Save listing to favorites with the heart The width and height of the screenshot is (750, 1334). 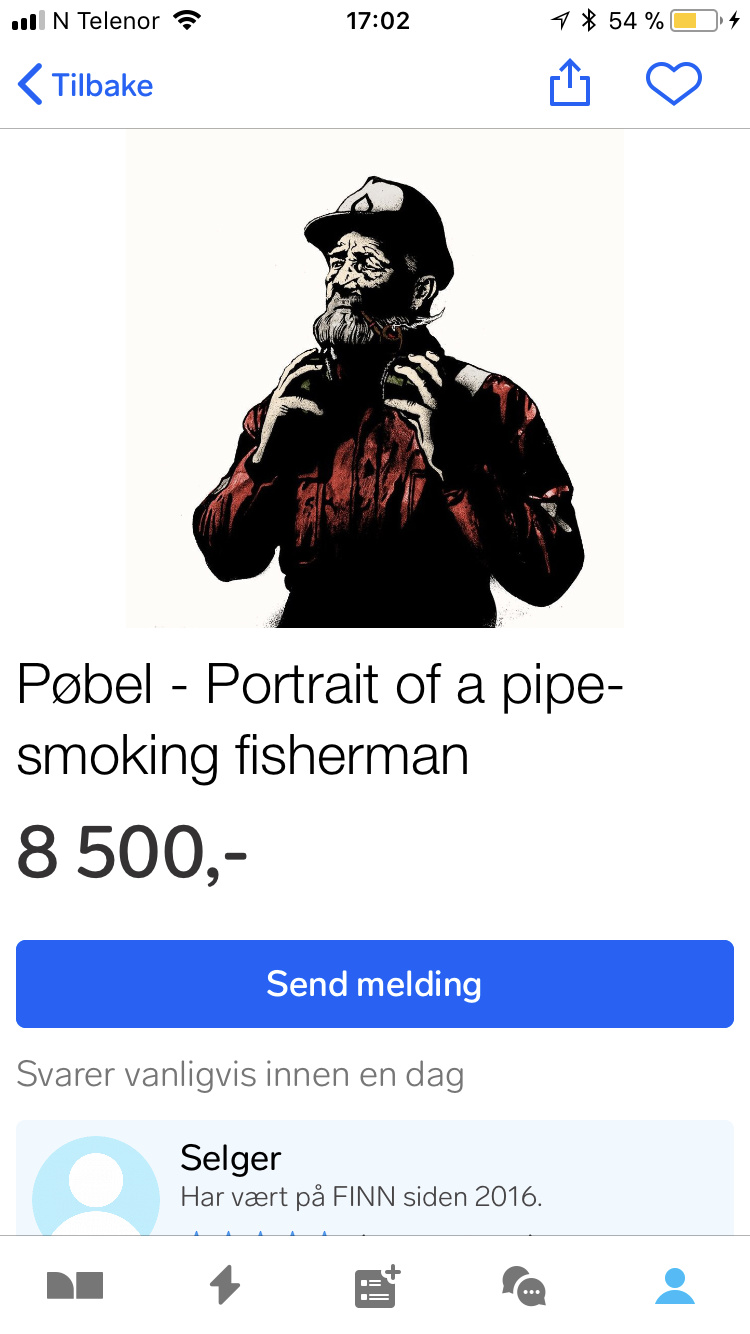(674, 84)
